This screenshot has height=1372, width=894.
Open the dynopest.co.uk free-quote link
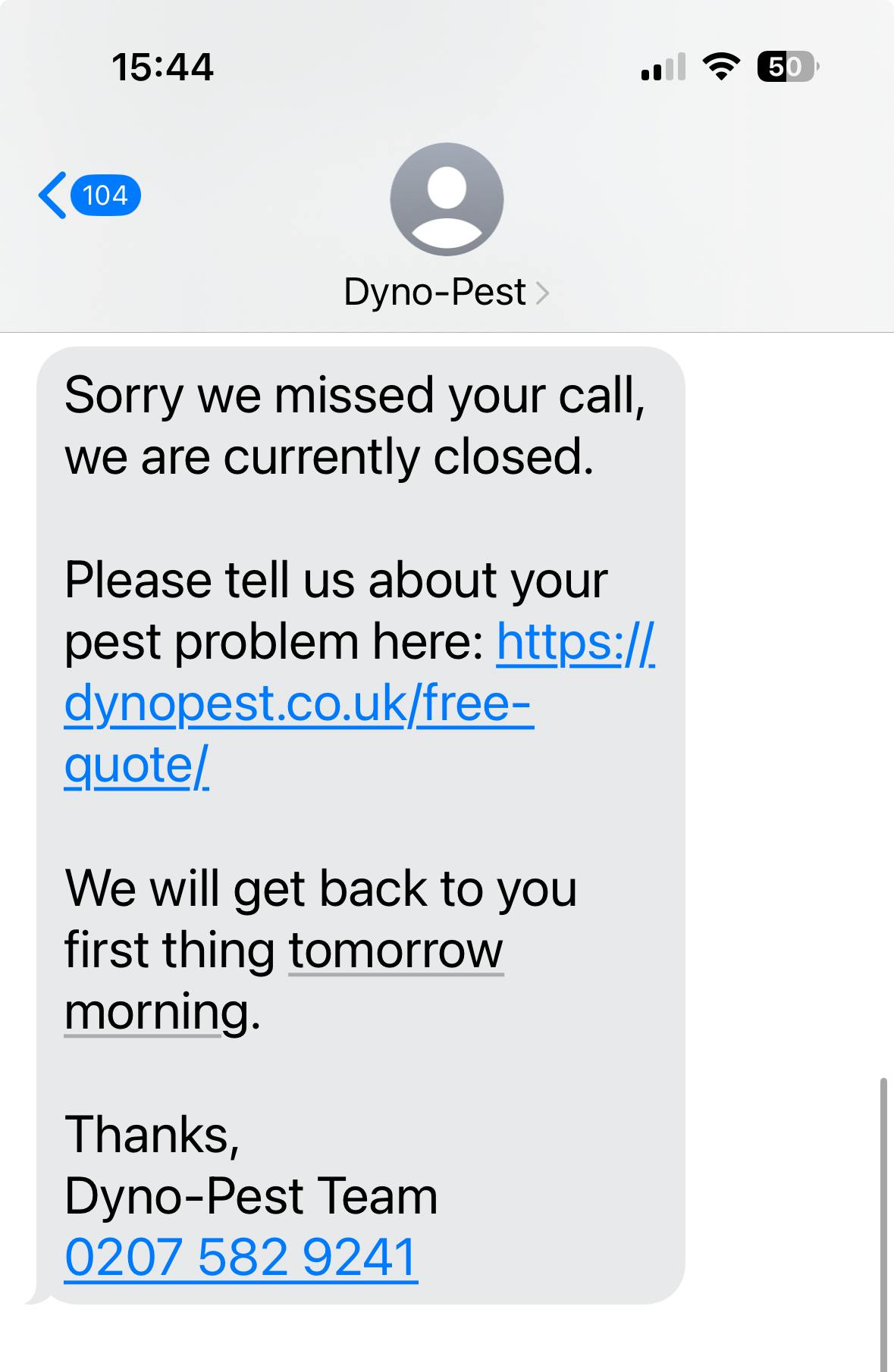pos(299,705)
